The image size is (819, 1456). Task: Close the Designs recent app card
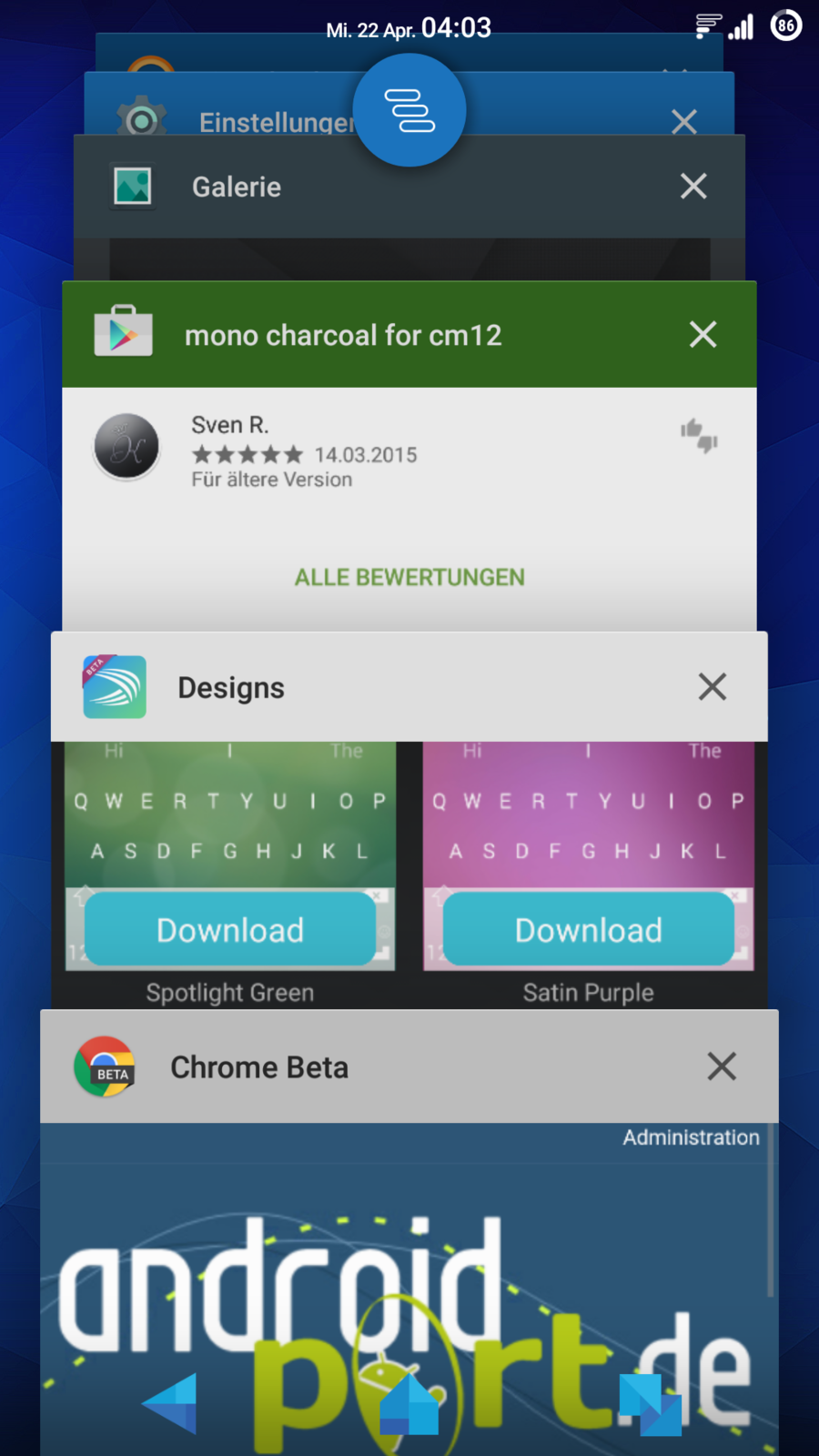coord(712,687)
